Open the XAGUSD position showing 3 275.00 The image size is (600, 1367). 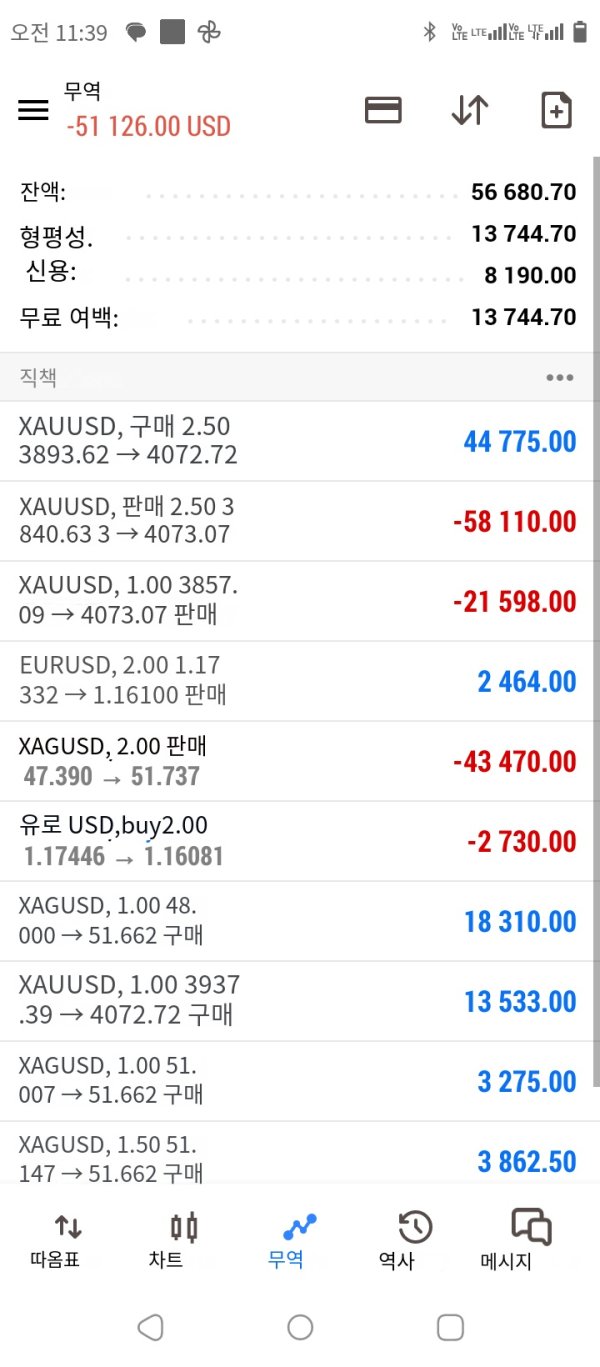click(298, 1081)
